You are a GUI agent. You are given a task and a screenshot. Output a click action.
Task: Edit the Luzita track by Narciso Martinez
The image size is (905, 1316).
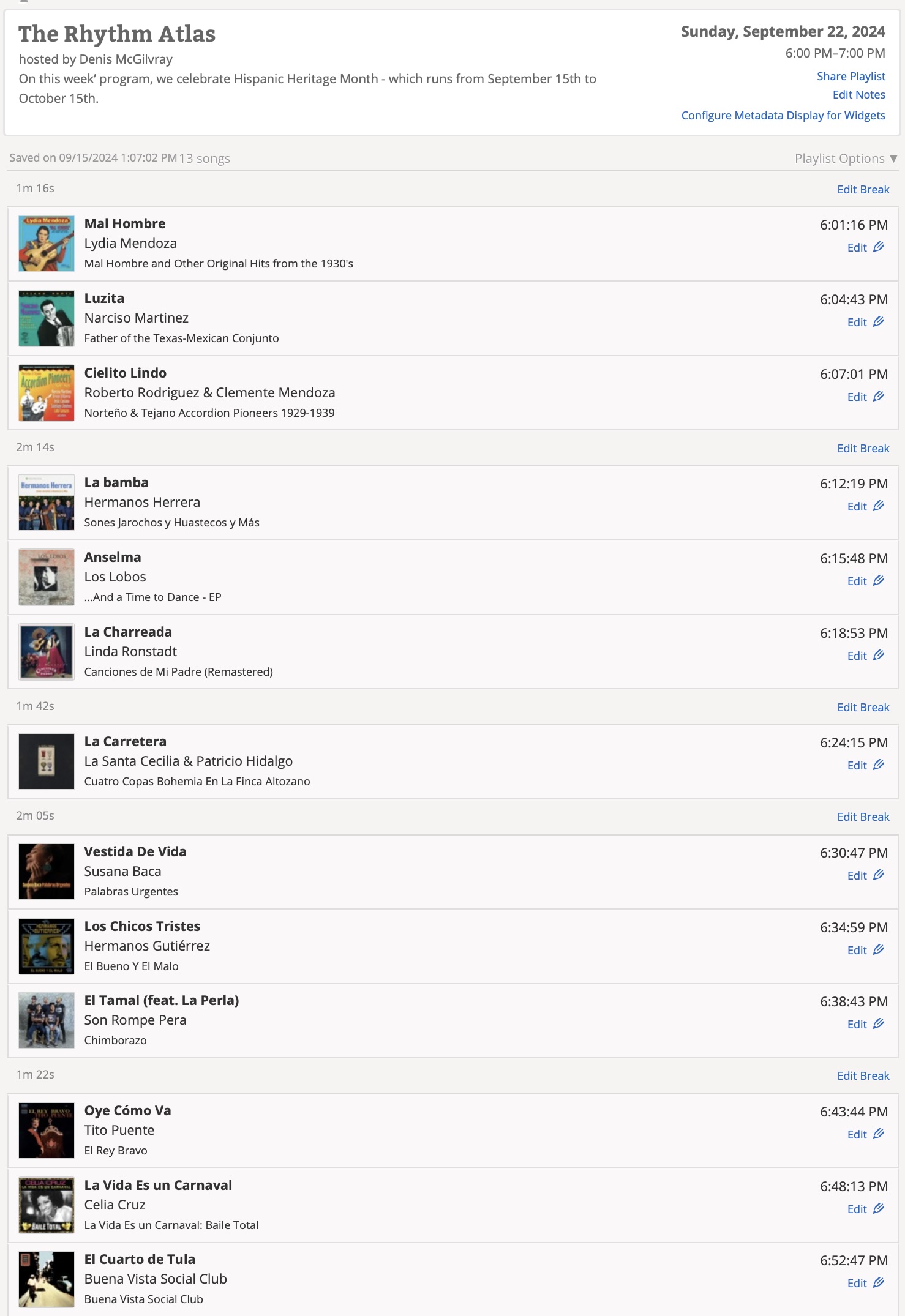pos(865,322)
